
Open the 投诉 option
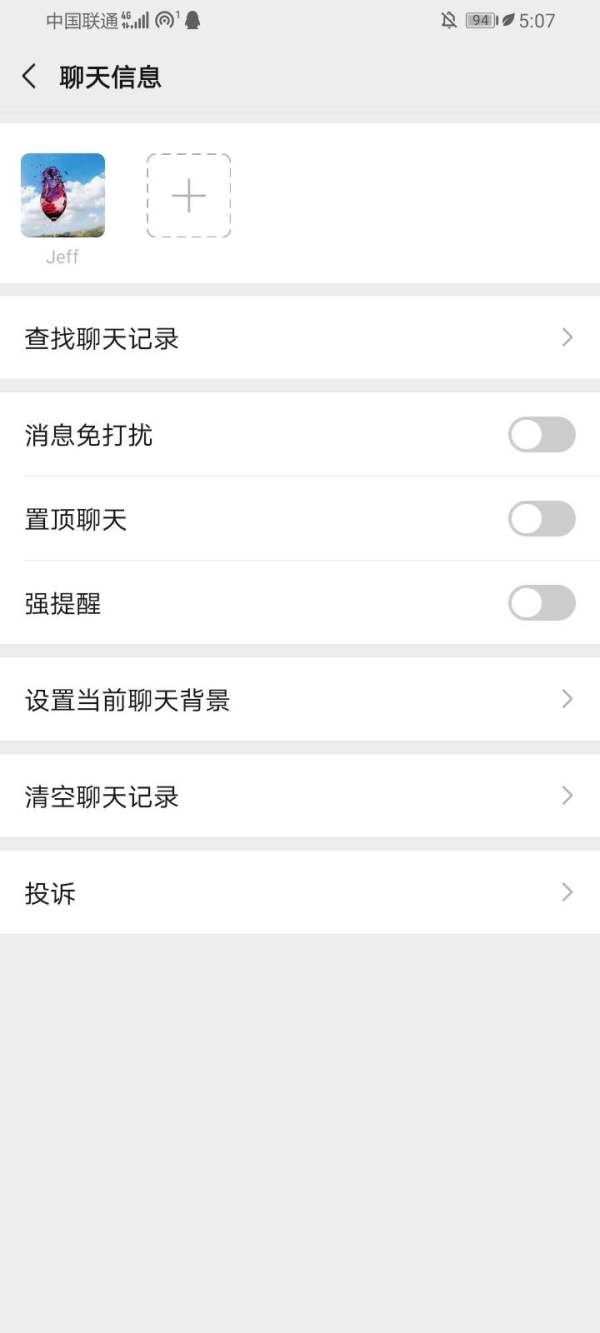tap(300, 892)
